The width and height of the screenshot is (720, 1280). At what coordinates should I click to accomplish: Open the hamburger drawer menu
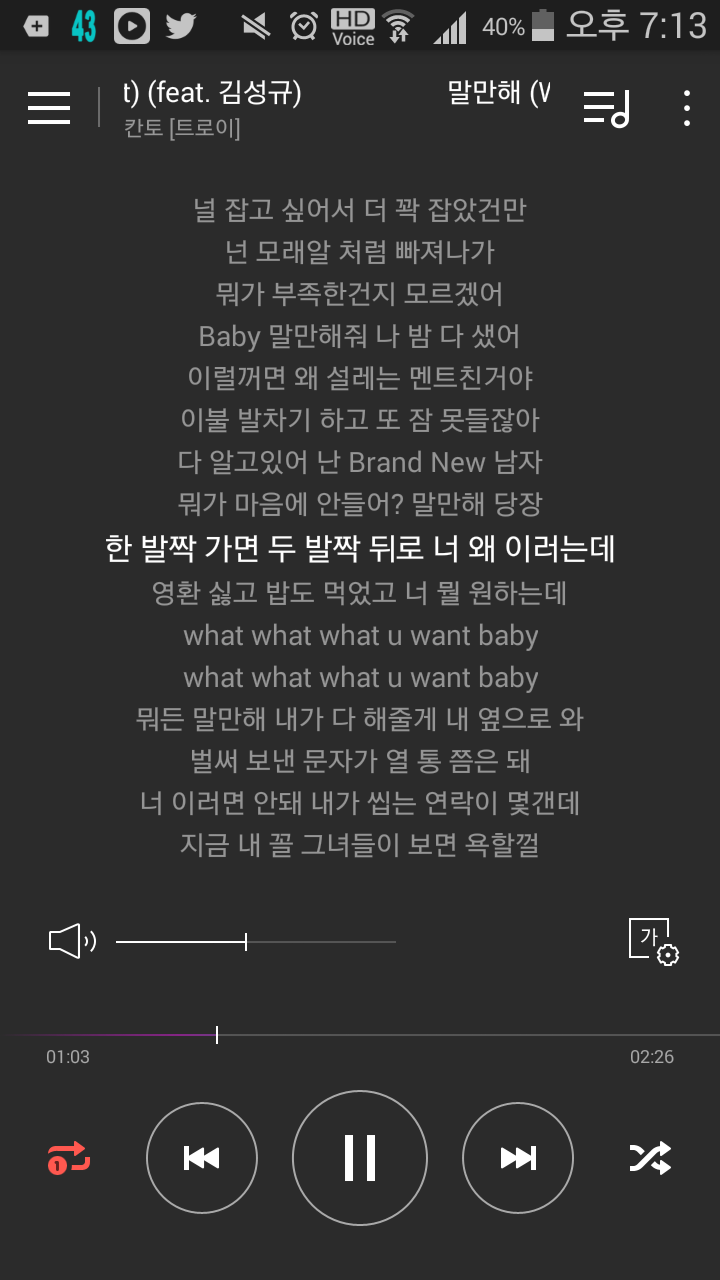coord(49,107)
